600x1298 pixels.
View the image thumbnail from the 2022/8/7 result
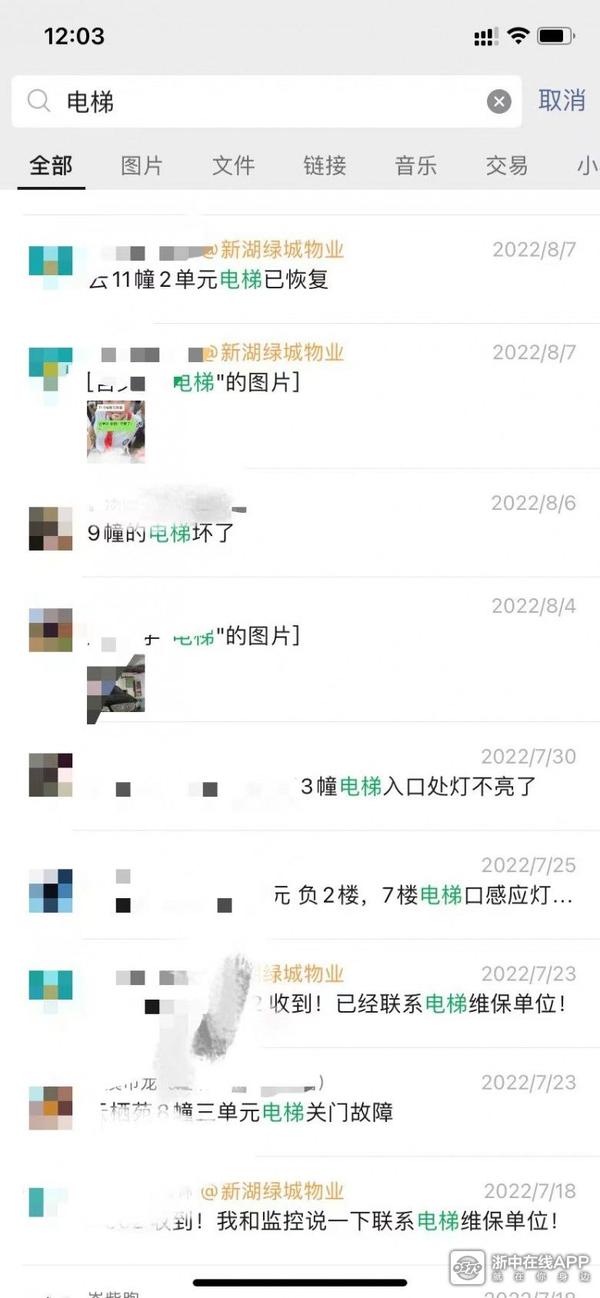click(115, 431)
